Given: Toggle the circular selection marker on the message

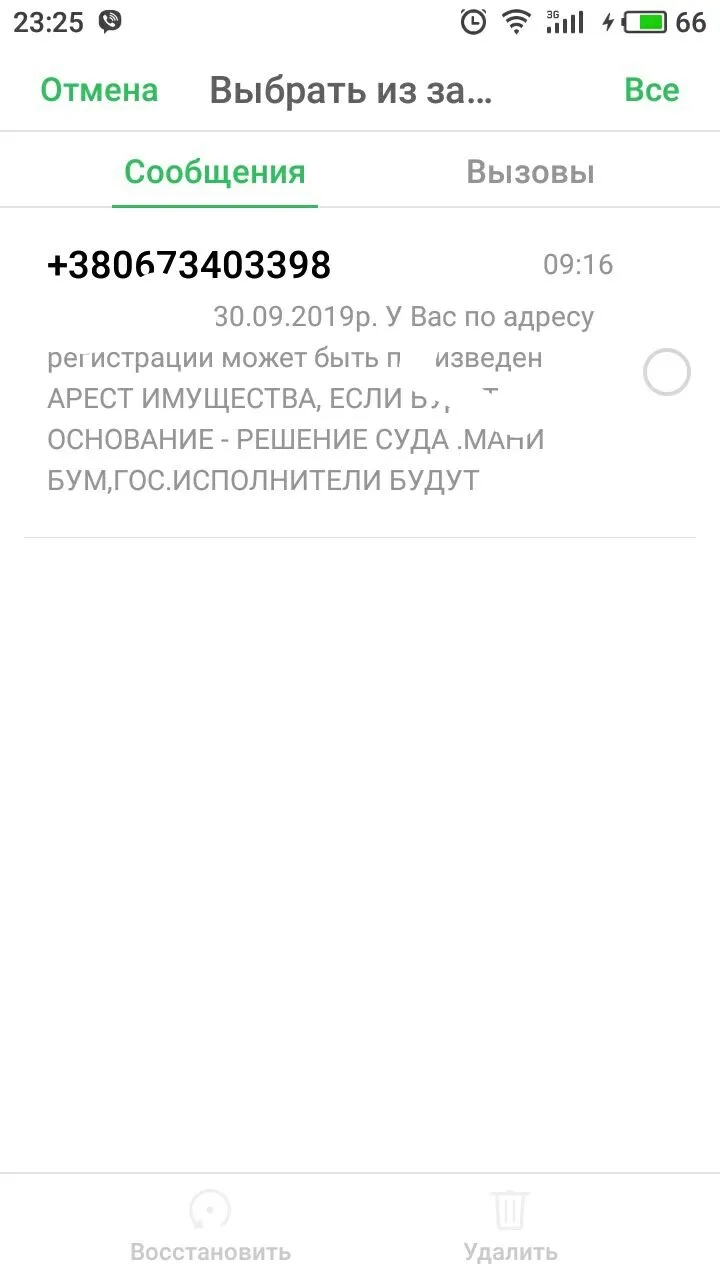Looking at the screenshot, I should (x=666, y=372).
